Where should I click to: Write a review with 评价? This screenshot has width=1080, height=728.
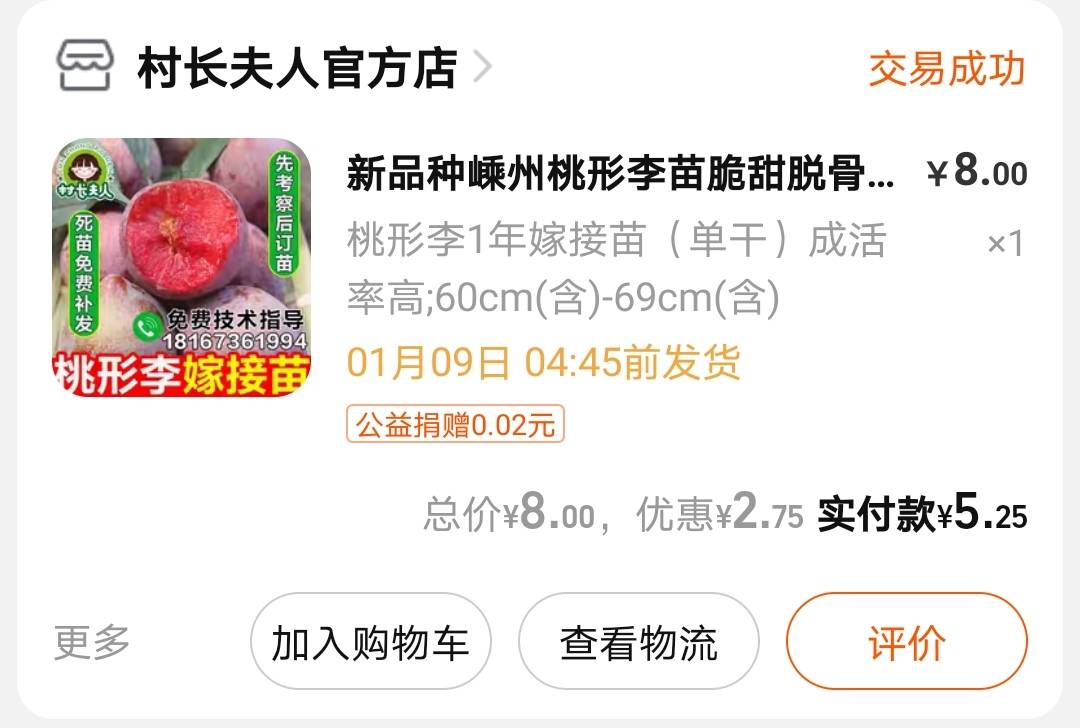(906, 642)
